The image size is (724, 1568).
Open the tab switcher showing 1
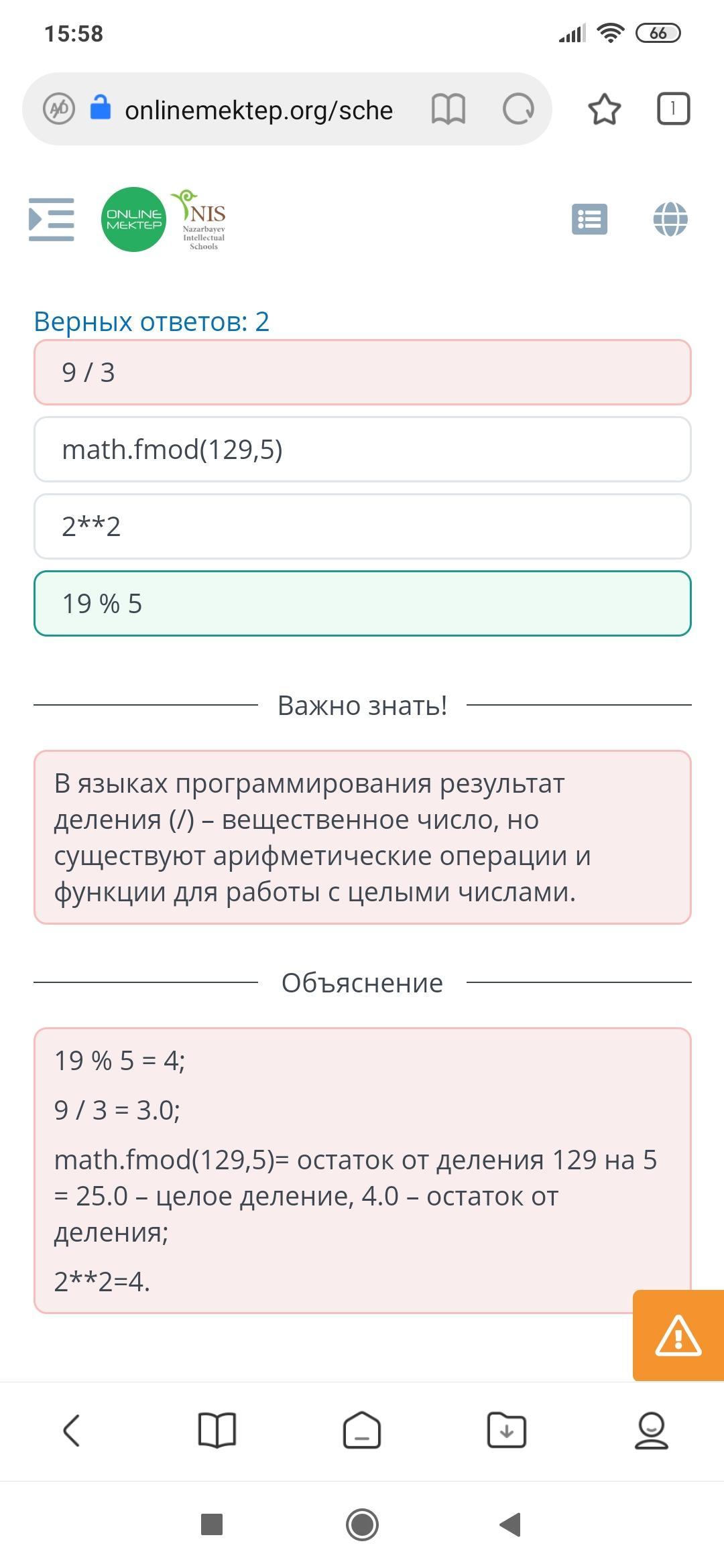tap(673, 109)
